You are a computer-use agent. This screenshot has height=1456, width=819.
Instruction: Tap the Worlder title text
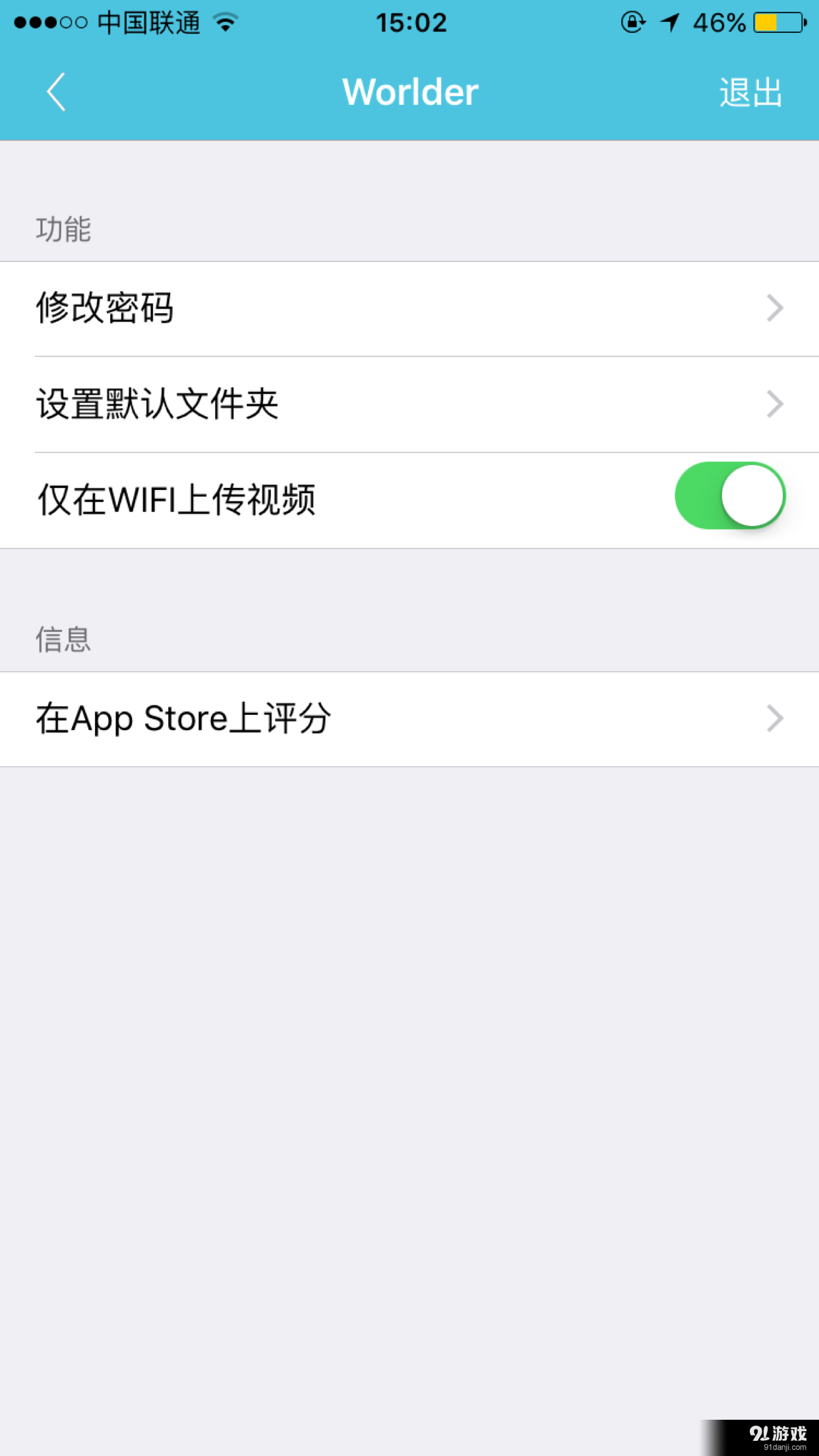[409, 92]
